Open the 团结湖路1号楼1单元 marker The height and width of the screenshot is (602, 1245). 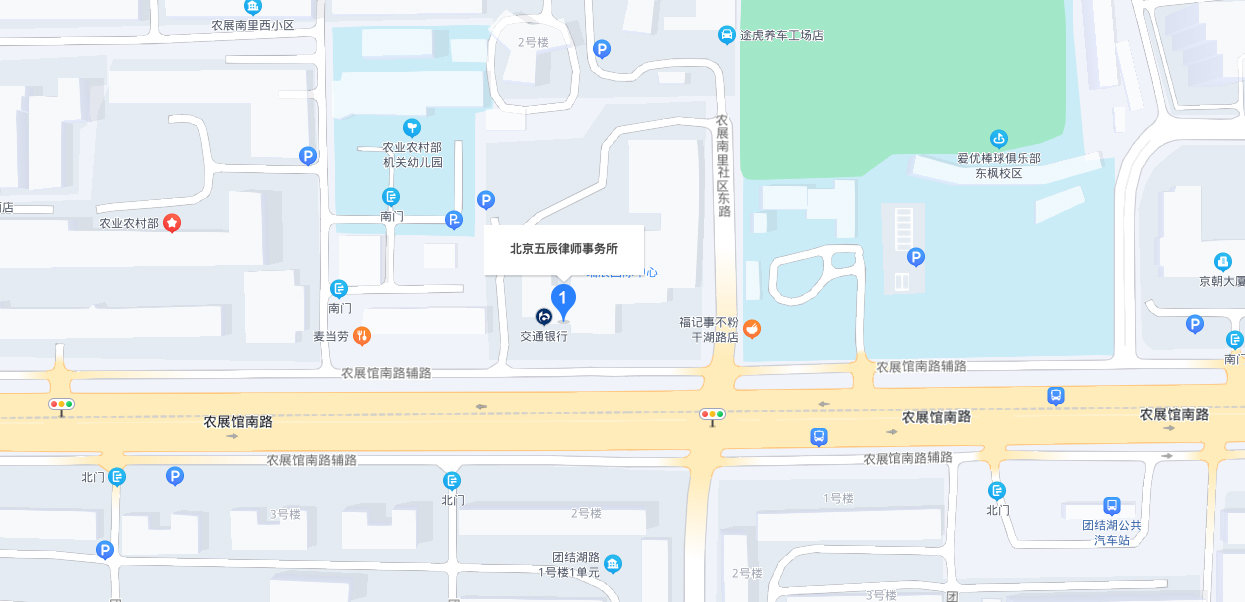(x=613, y=564)
